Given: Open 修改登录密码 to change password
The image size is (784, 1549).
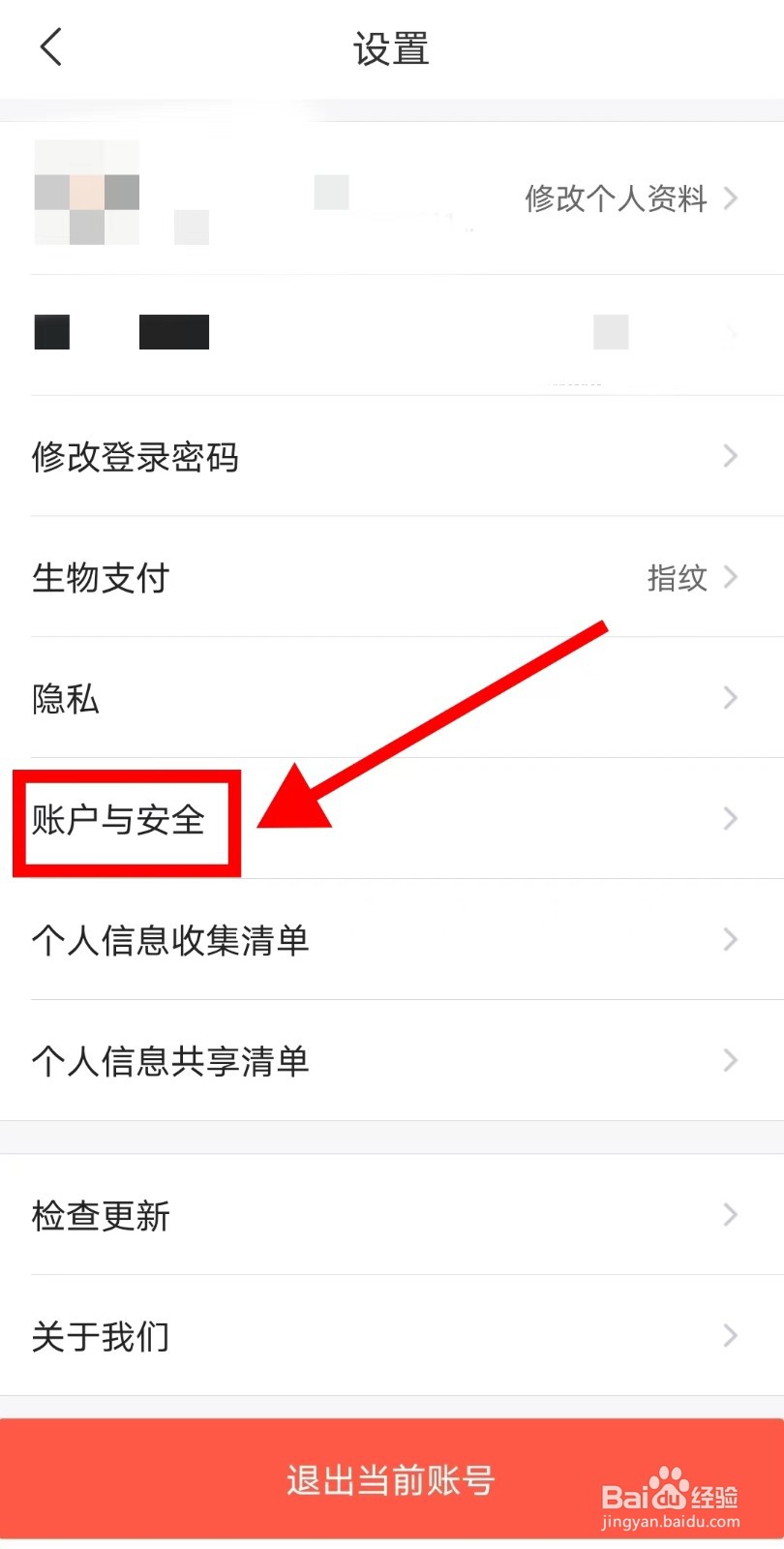Looking at the screenshot, I should click(x=136, y=457).
